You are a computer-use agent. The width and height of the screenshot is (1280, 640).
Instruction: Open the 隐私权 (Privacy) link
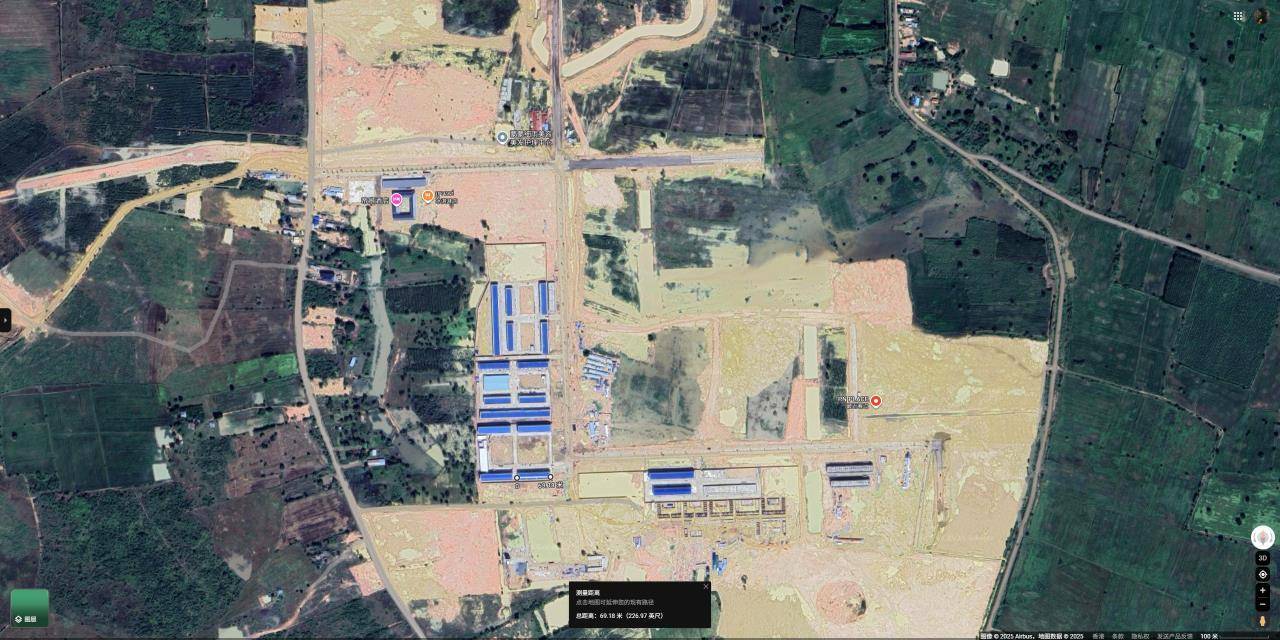[x=1140, y=636]
